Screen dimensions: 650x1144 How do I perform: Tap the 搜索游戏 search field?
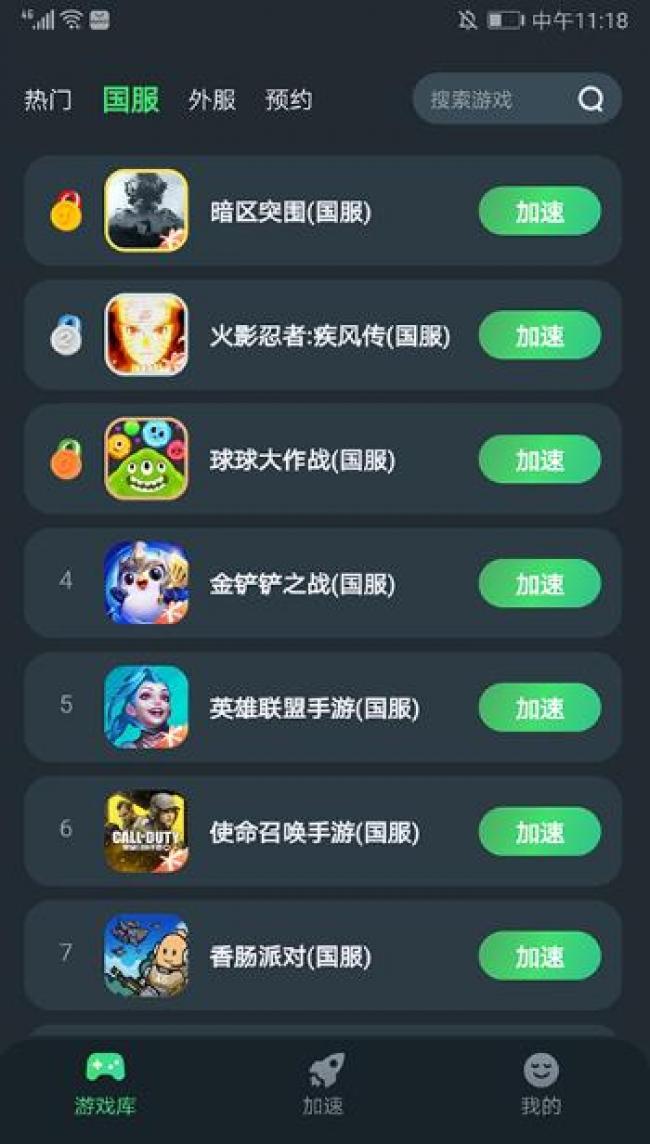pos(490,100)
